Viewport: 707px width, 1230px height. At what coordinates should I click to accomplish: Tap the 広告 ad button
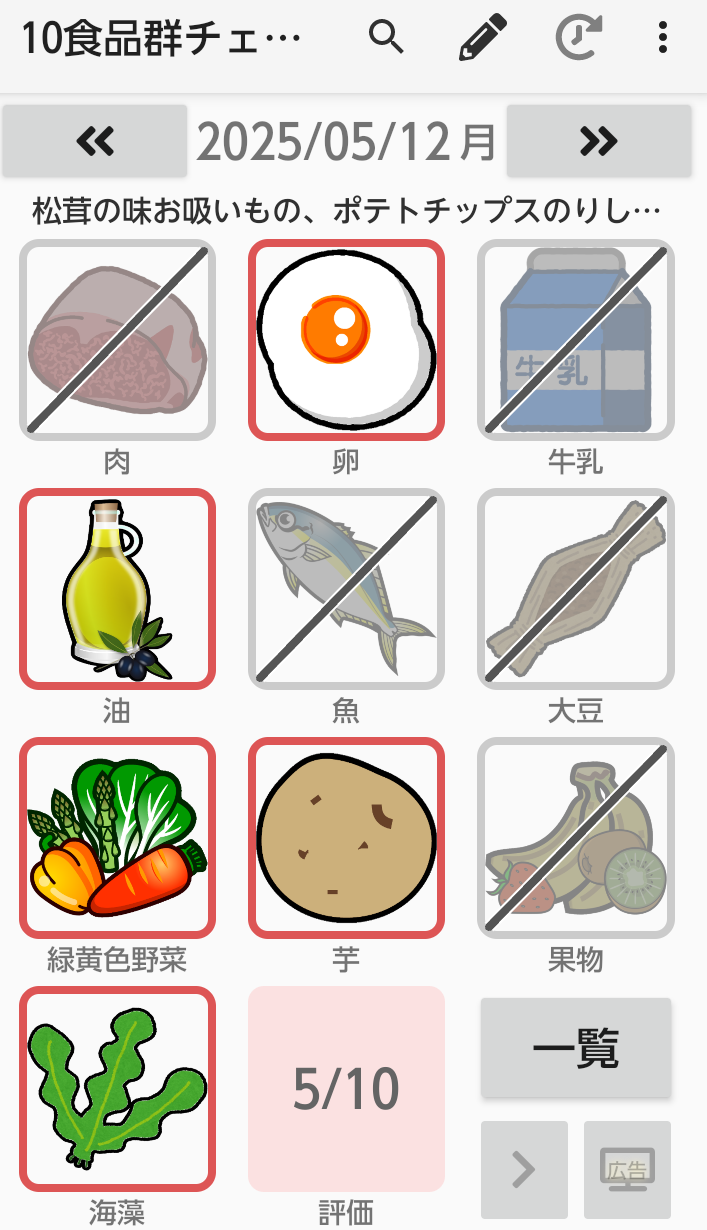pyautogui.click(x=627, y=1169)
